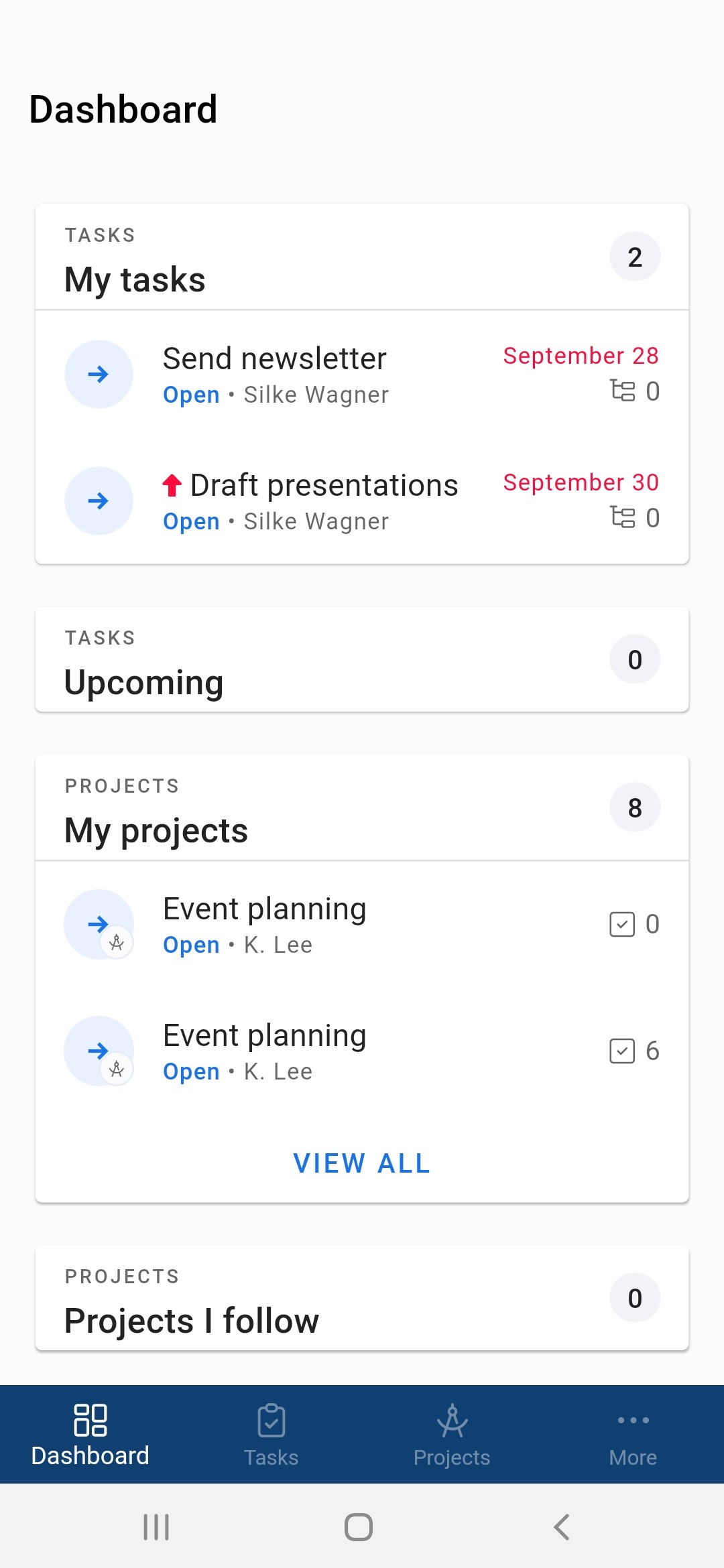Open the Event planning project with 0 tasks

362,924
